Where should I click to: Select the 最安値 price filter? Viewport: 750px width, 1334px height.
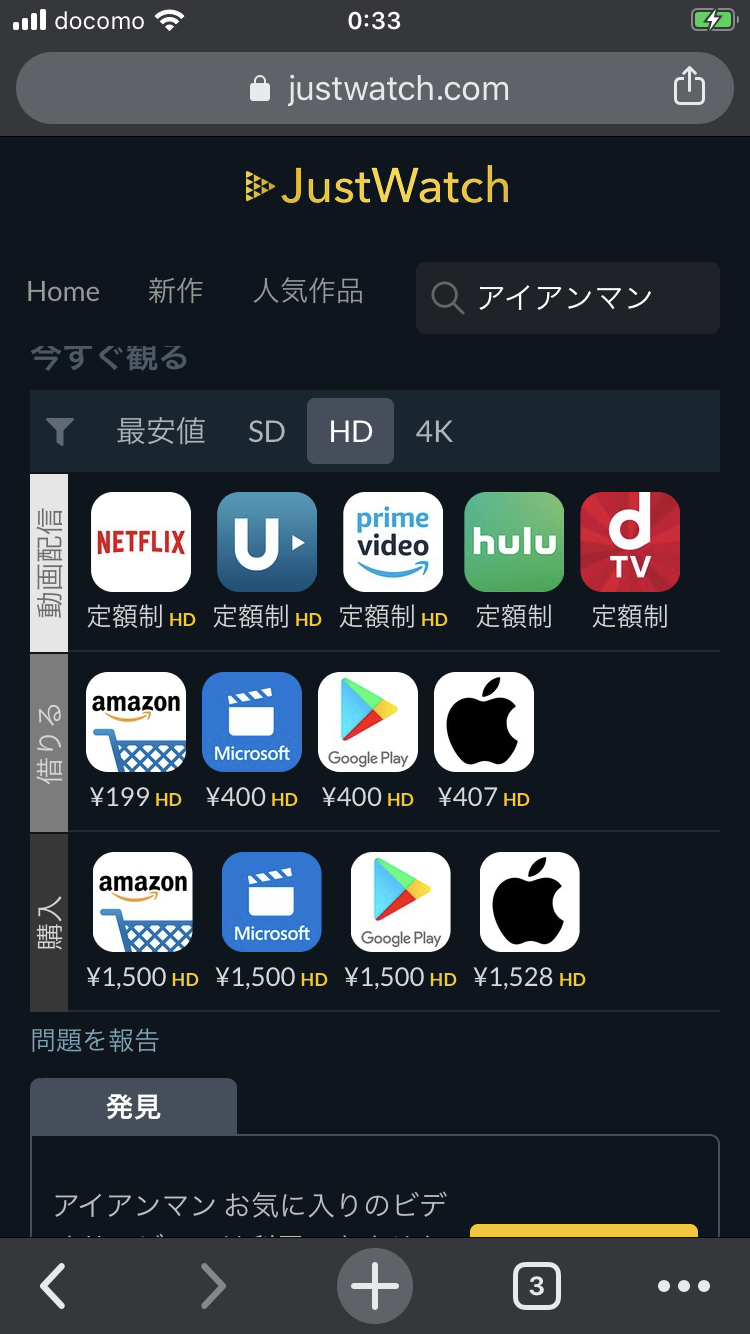(161, 431)
